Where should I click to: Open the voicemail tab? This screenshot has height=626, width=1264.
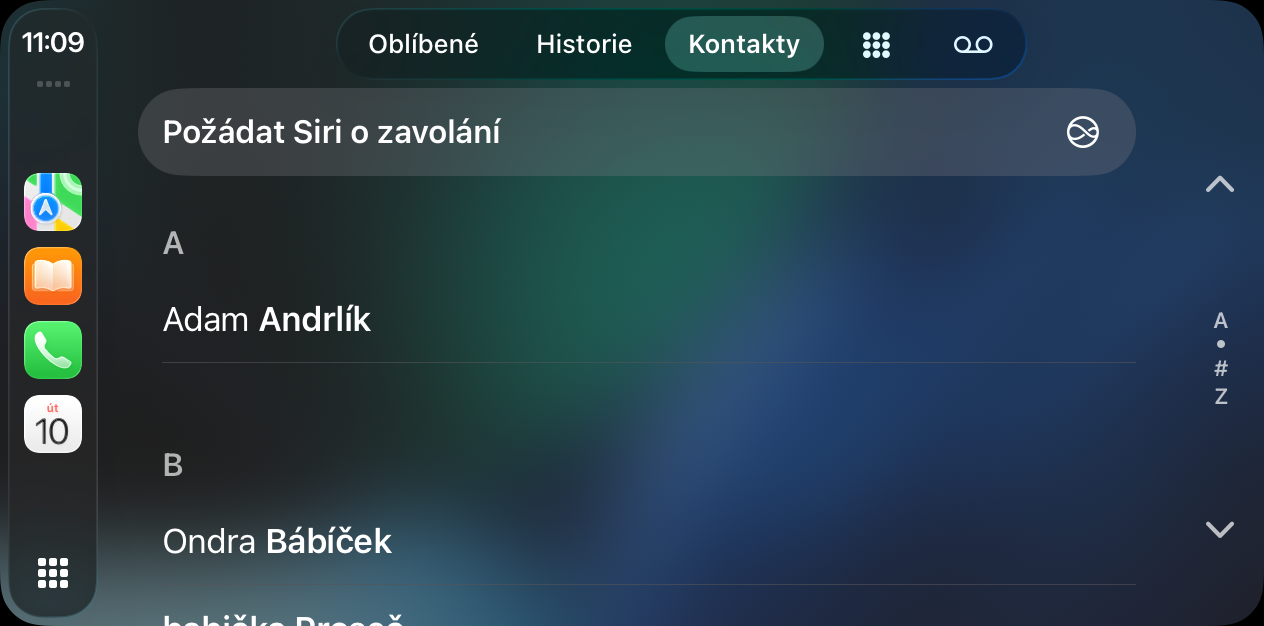pos(972,44)
